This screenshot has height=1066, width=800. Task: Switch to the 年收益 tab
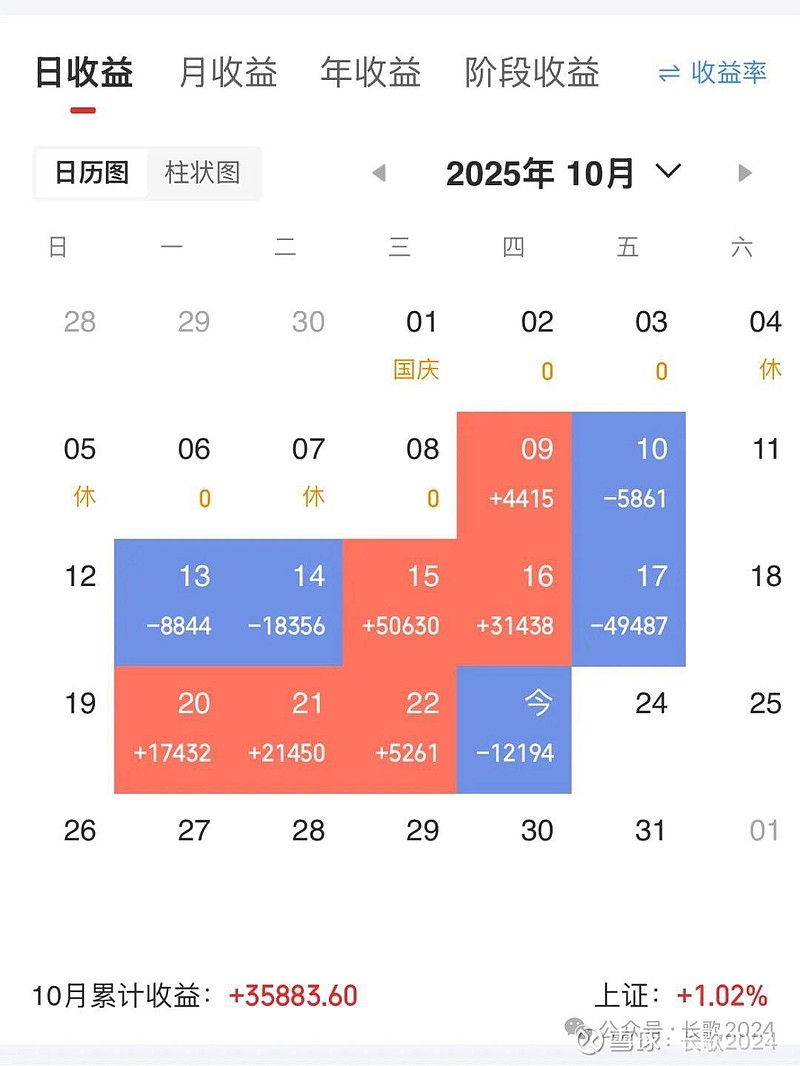pyautogui.click(x=371, y=71)
